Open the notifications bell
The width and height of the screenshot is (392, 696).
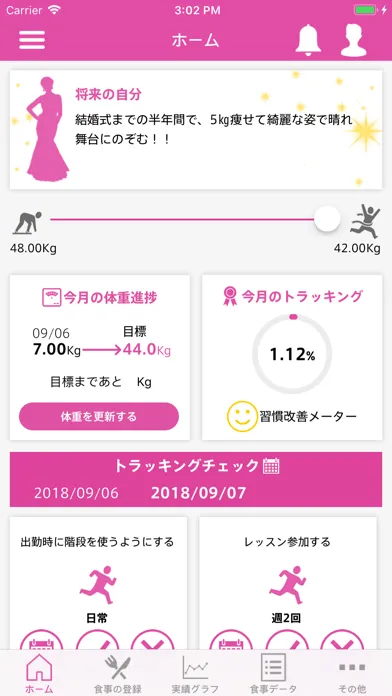click(x=309, y=40)
